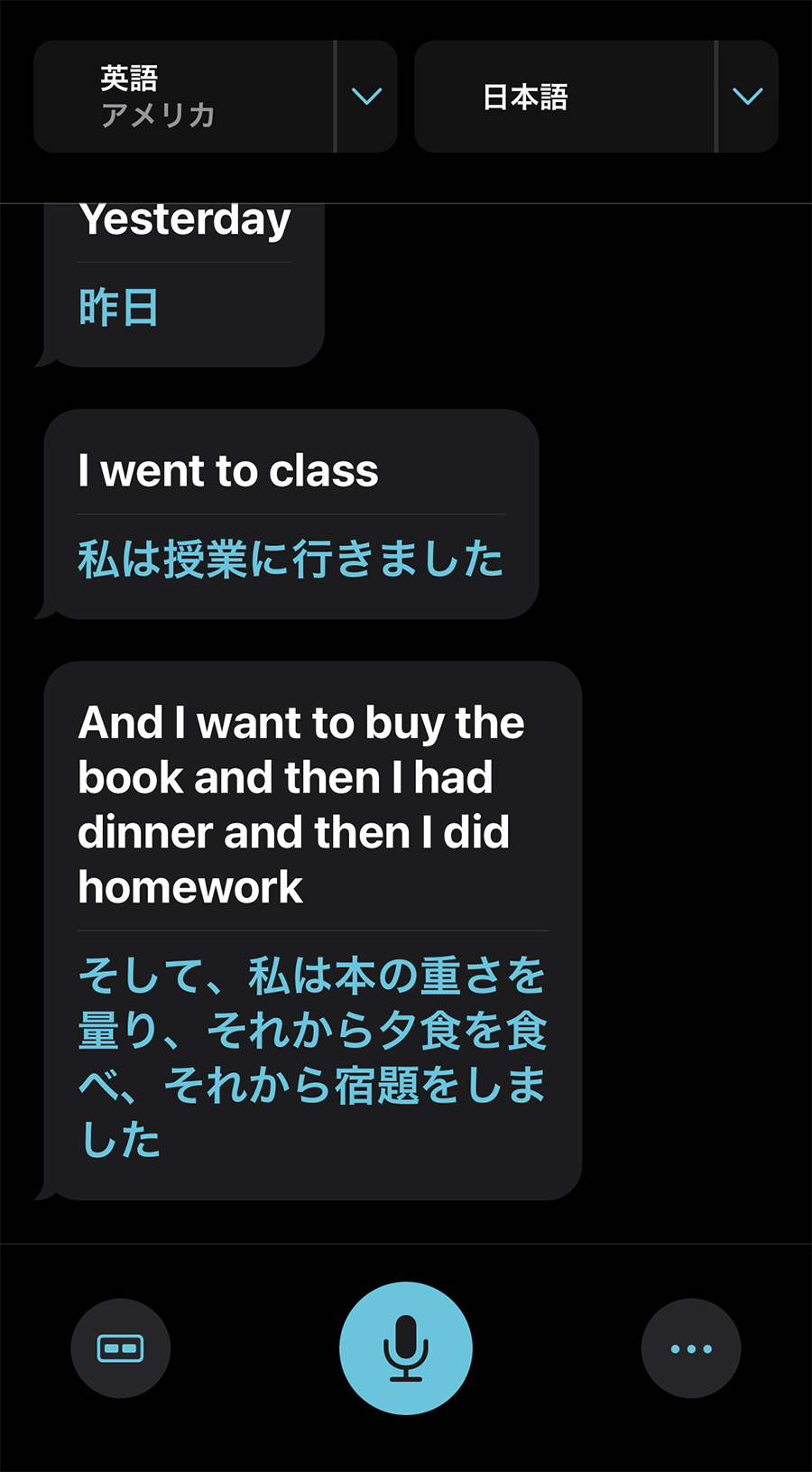Screen dimensions: 812x1472
Task: Select the 日本語 language button
Action: coord(564,97)
